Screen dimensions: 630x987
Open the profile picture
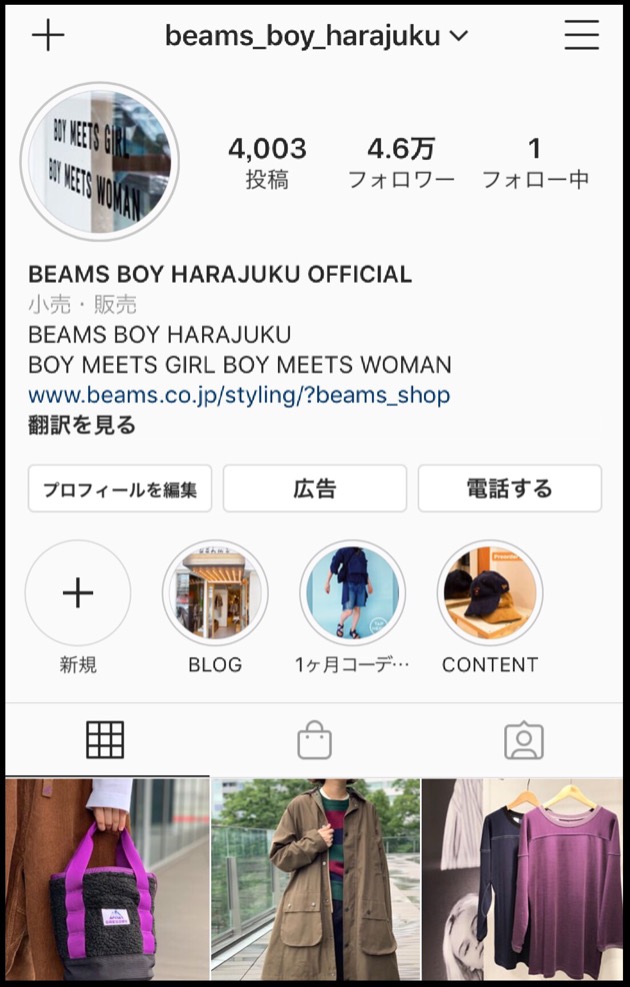pyautogui.click(x=100, y=162)
